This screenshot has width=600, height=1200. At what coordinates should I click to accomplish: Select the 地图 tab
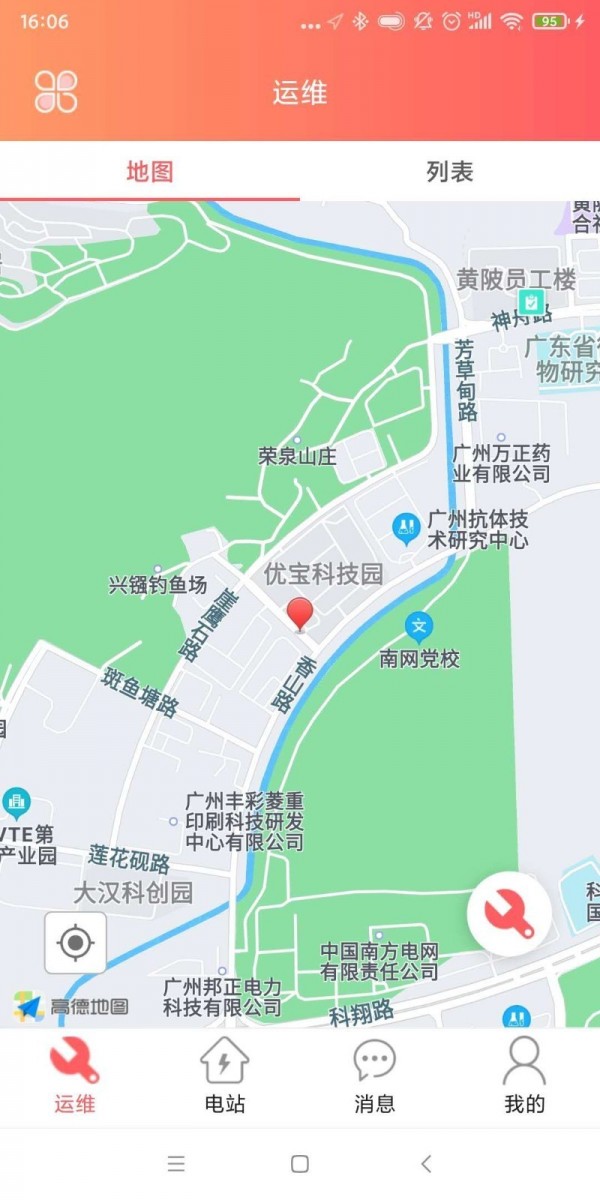150,172
